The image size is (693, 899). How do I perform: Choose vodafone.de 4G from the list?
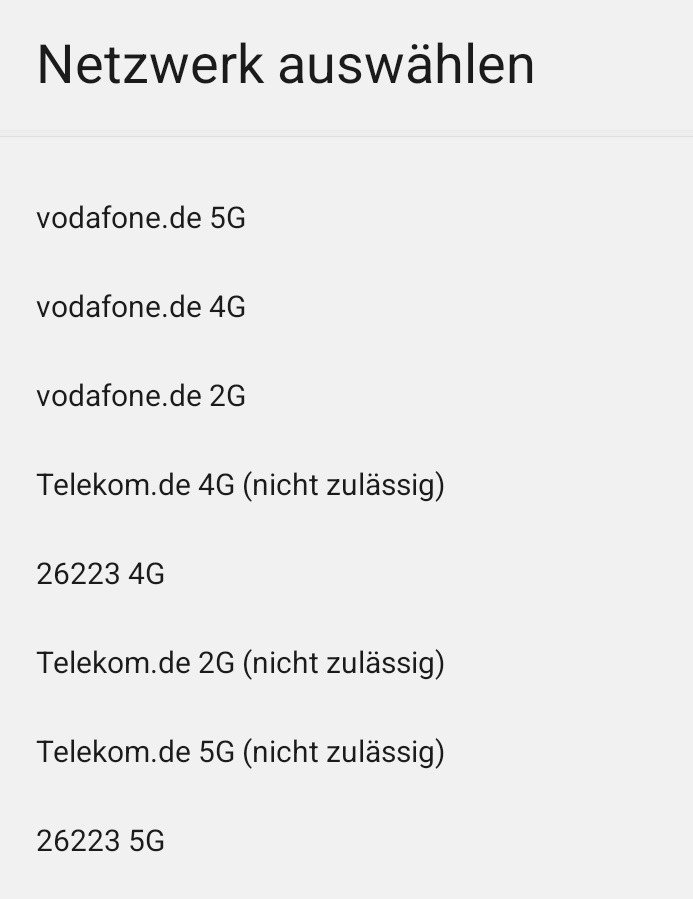point(141,307)
